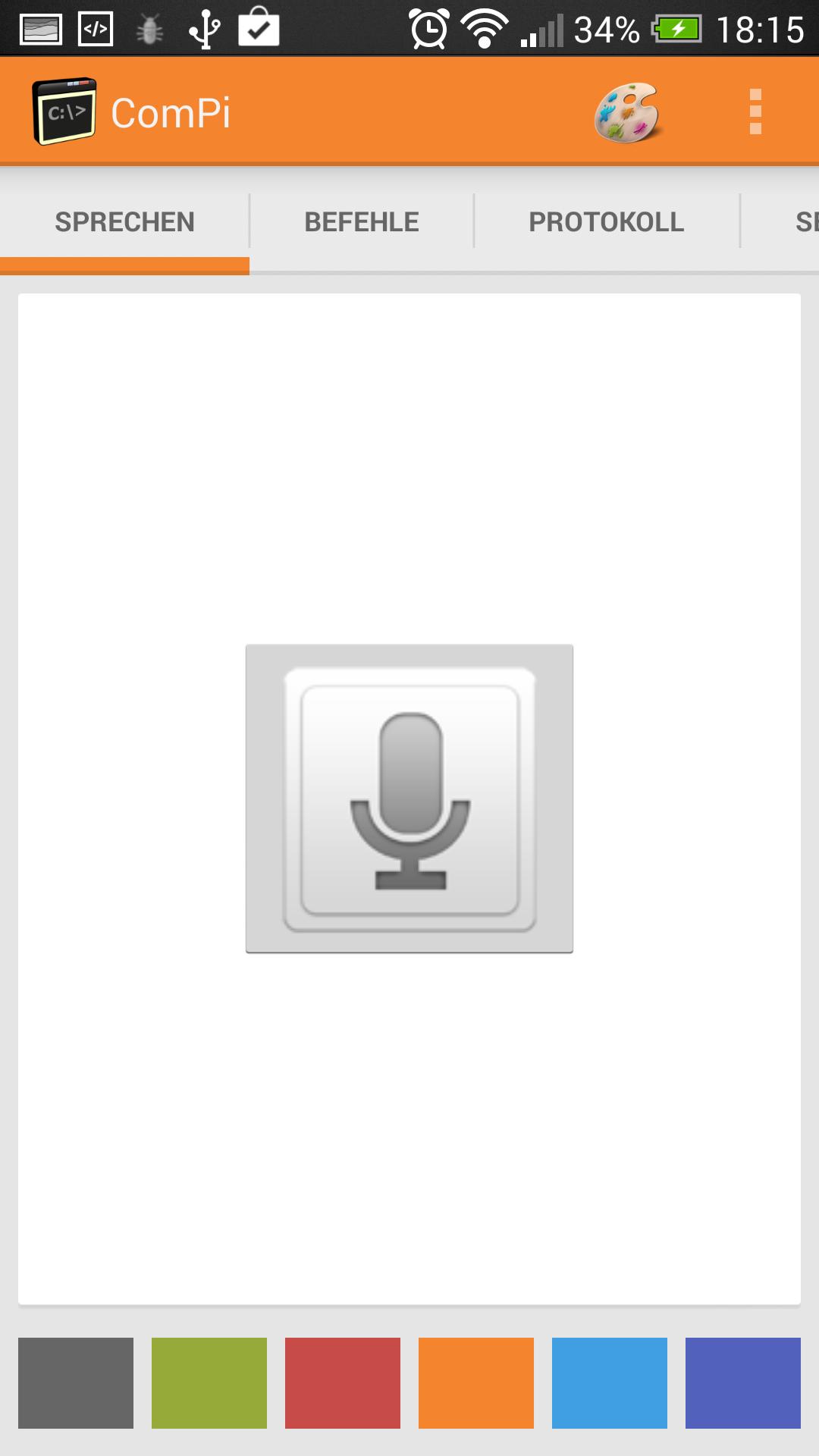Pick the red color swatch
The width and height of the screenshot is (819, 1456).
[343, 1382]
